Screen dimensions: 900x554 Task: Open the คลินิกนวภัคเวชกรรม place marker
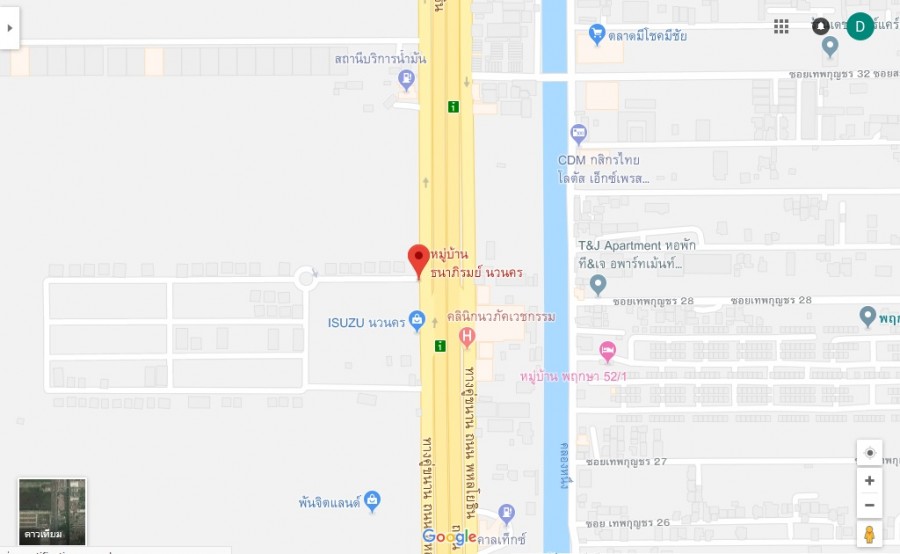466,338
